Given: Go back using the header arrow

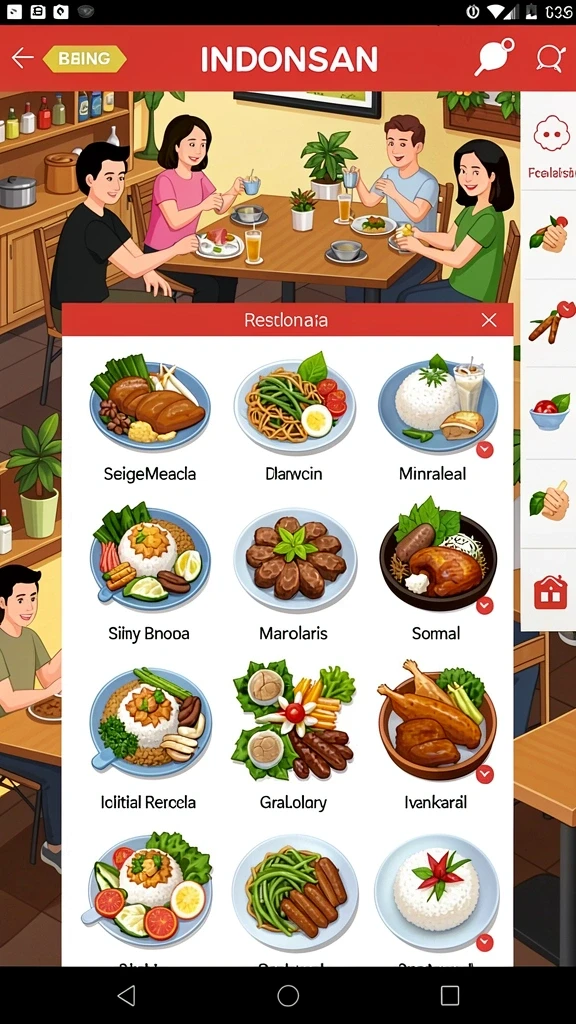Looking at the screenshot, I should 22,58.
